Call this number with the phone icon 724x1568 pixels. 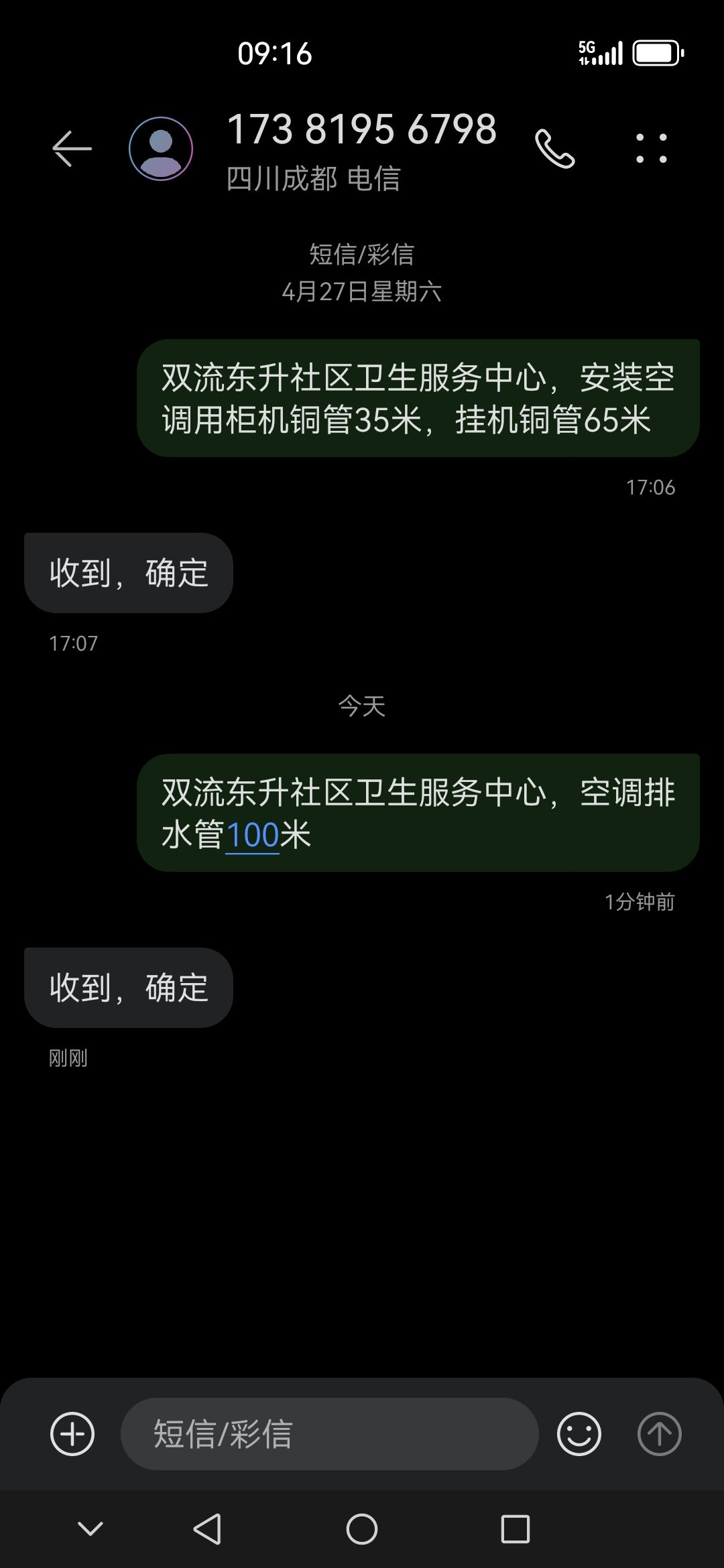554,148
